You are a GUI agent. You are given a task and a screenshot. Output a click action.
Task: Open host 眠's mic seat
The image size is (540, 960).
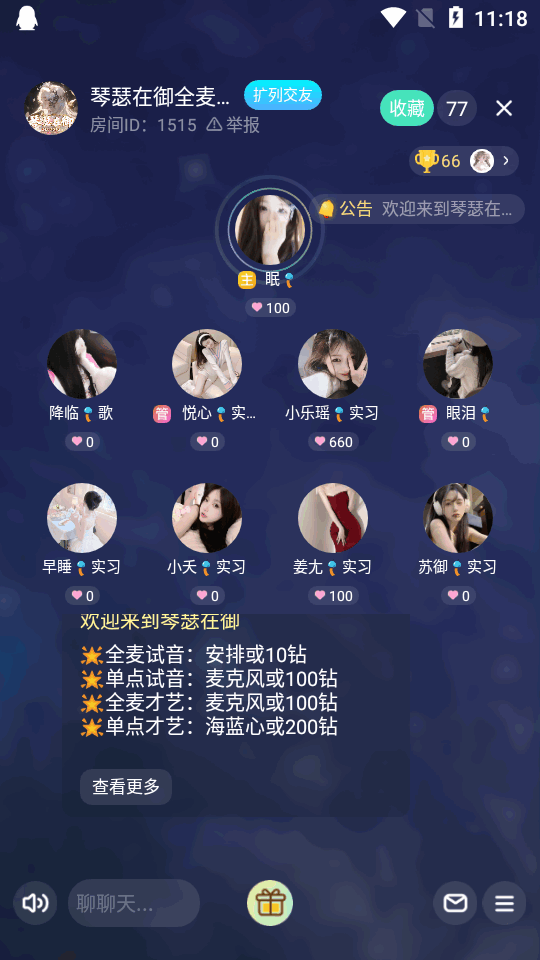tap(270, 230)
